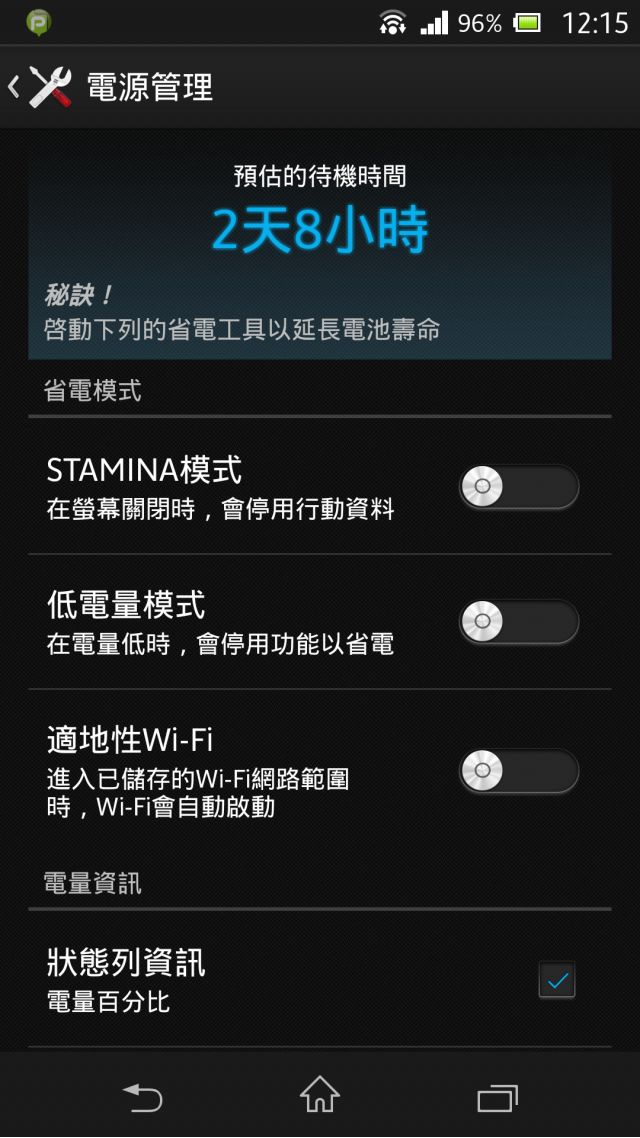The image size is (640, 1138).
Task: Uncheck 狀態列資訊 電量百分比 checkbox
Action: [x=557, y=981]
